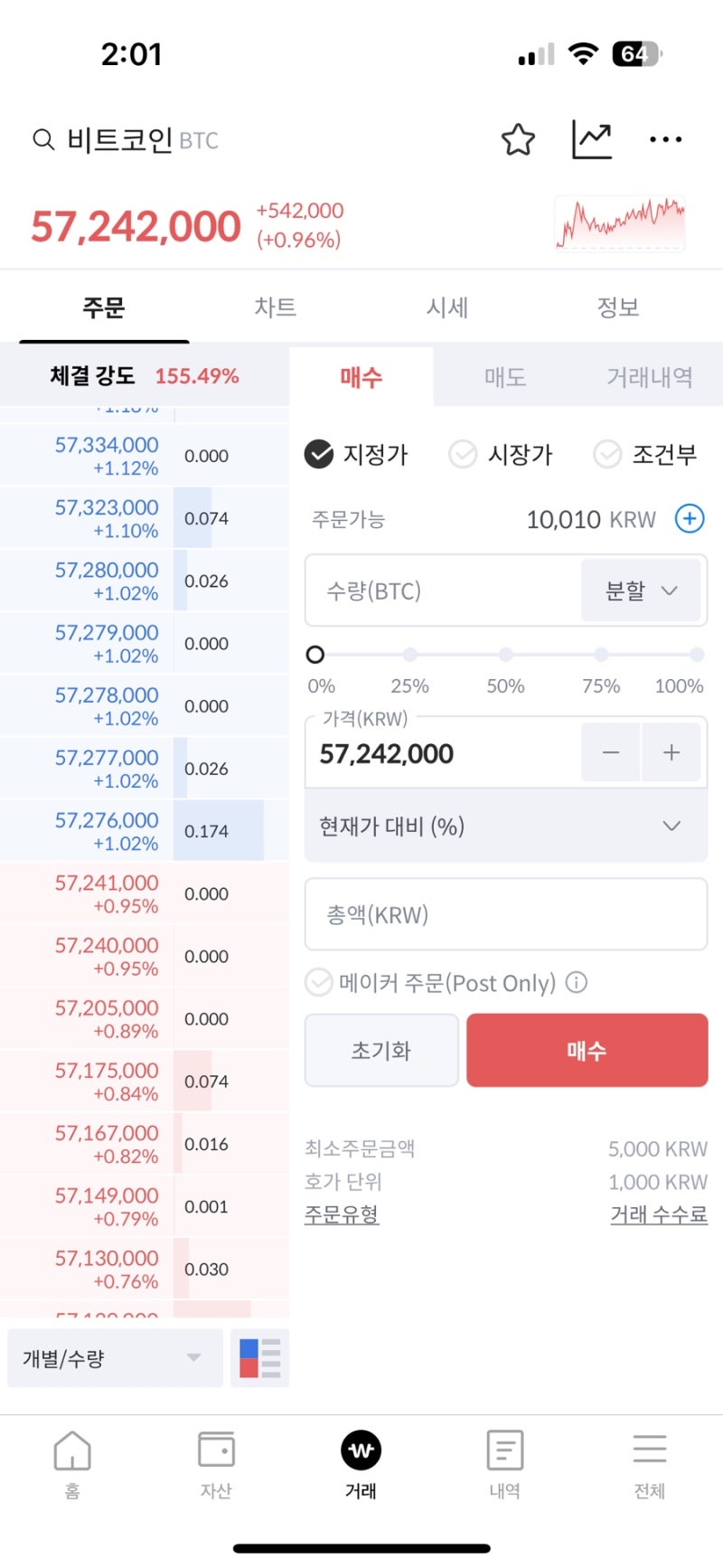Open the BTC favorites star
Viewport: 723px width, 1568px height.
click(x=518, y=139)
